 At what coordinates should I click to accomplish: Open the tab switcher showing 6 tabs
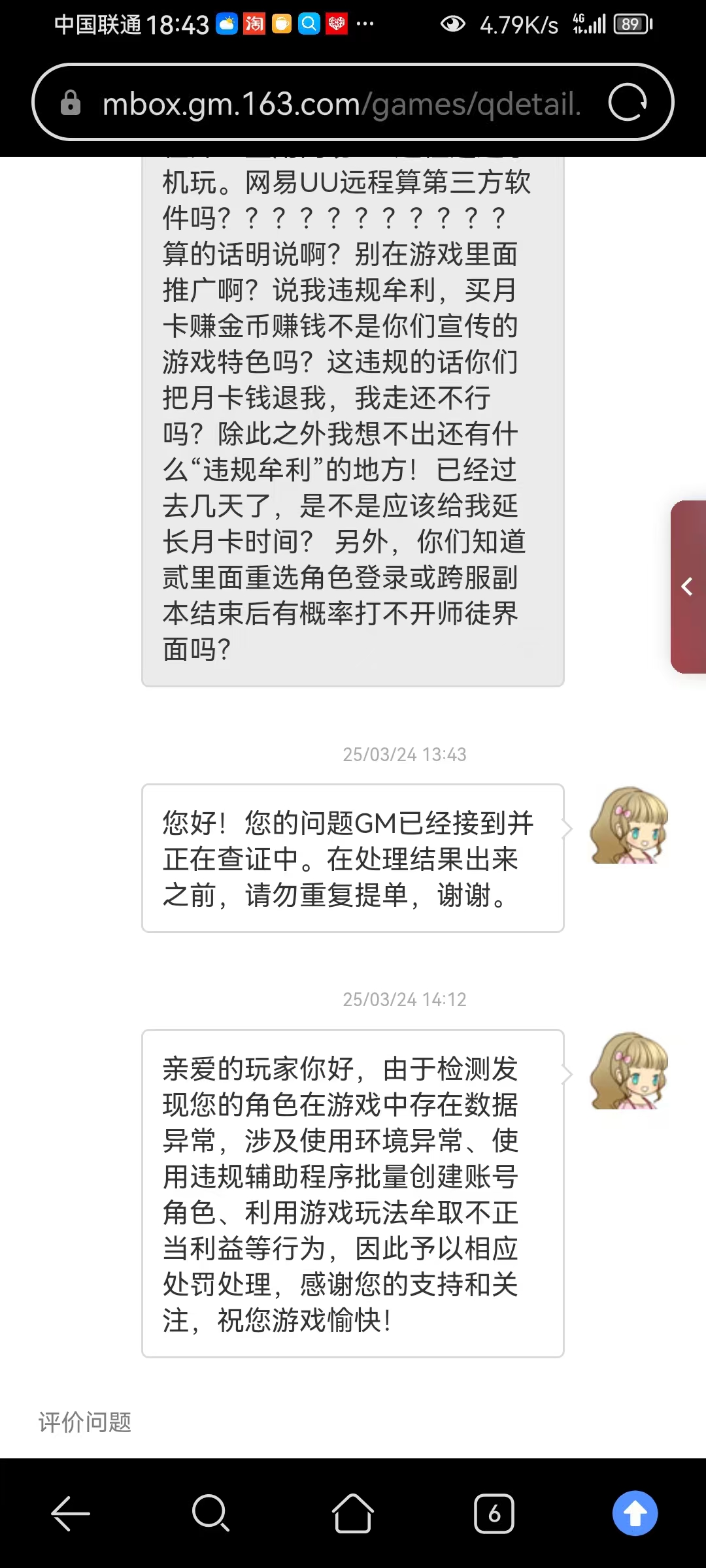[x=494, y=1513]
